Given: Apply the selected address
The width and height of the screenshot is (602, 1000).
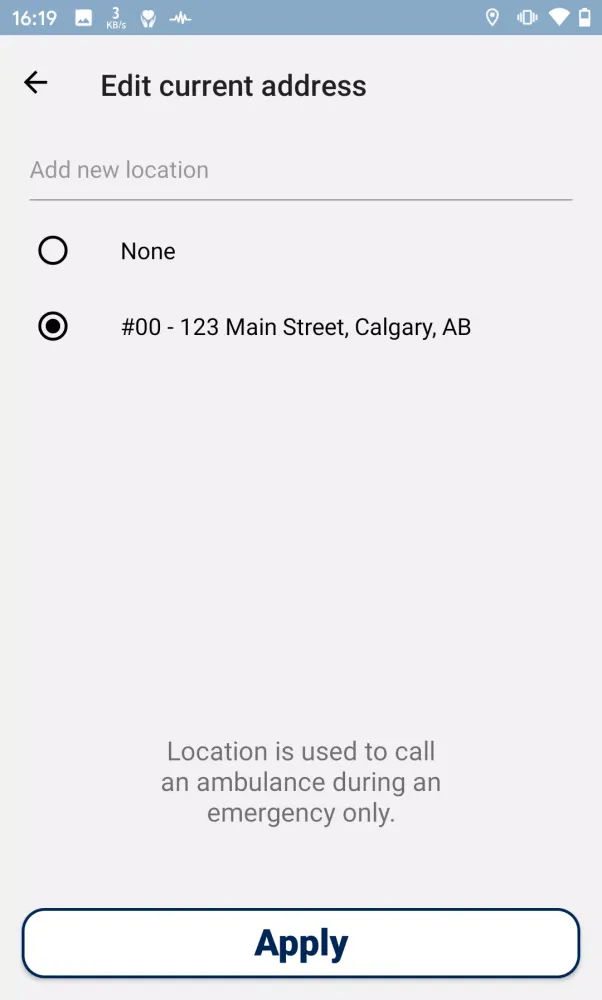Looking at the screenshot, I should click(301, 943).
